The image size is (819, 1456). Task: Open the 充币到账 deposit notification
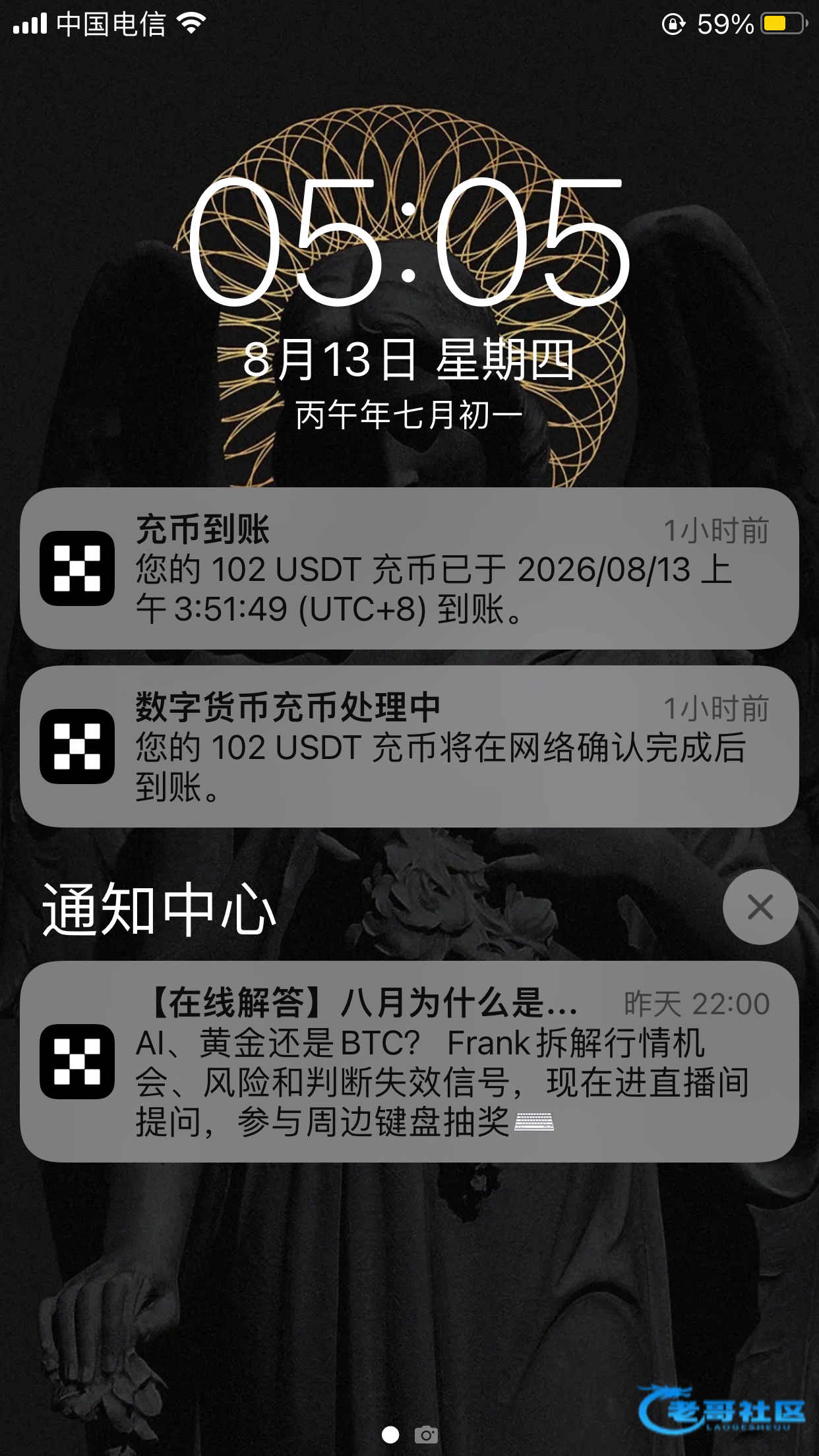[409, 568]
